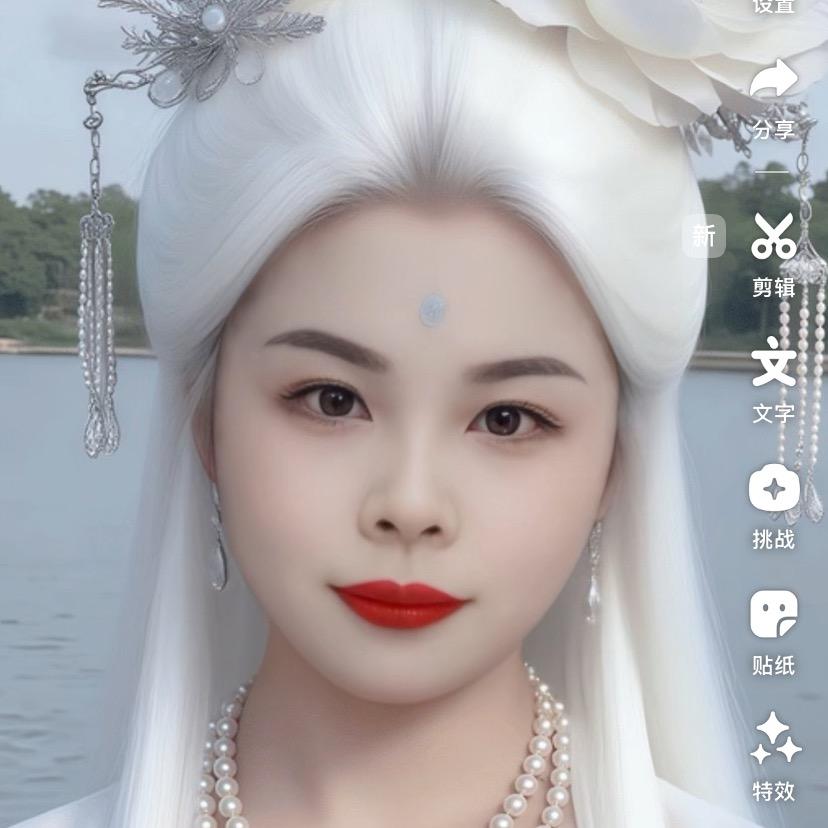Image resolution: width=828 pixels, height=828 pixels.
Task: Add text with the 文字 tool
Action: click(773, 377)
